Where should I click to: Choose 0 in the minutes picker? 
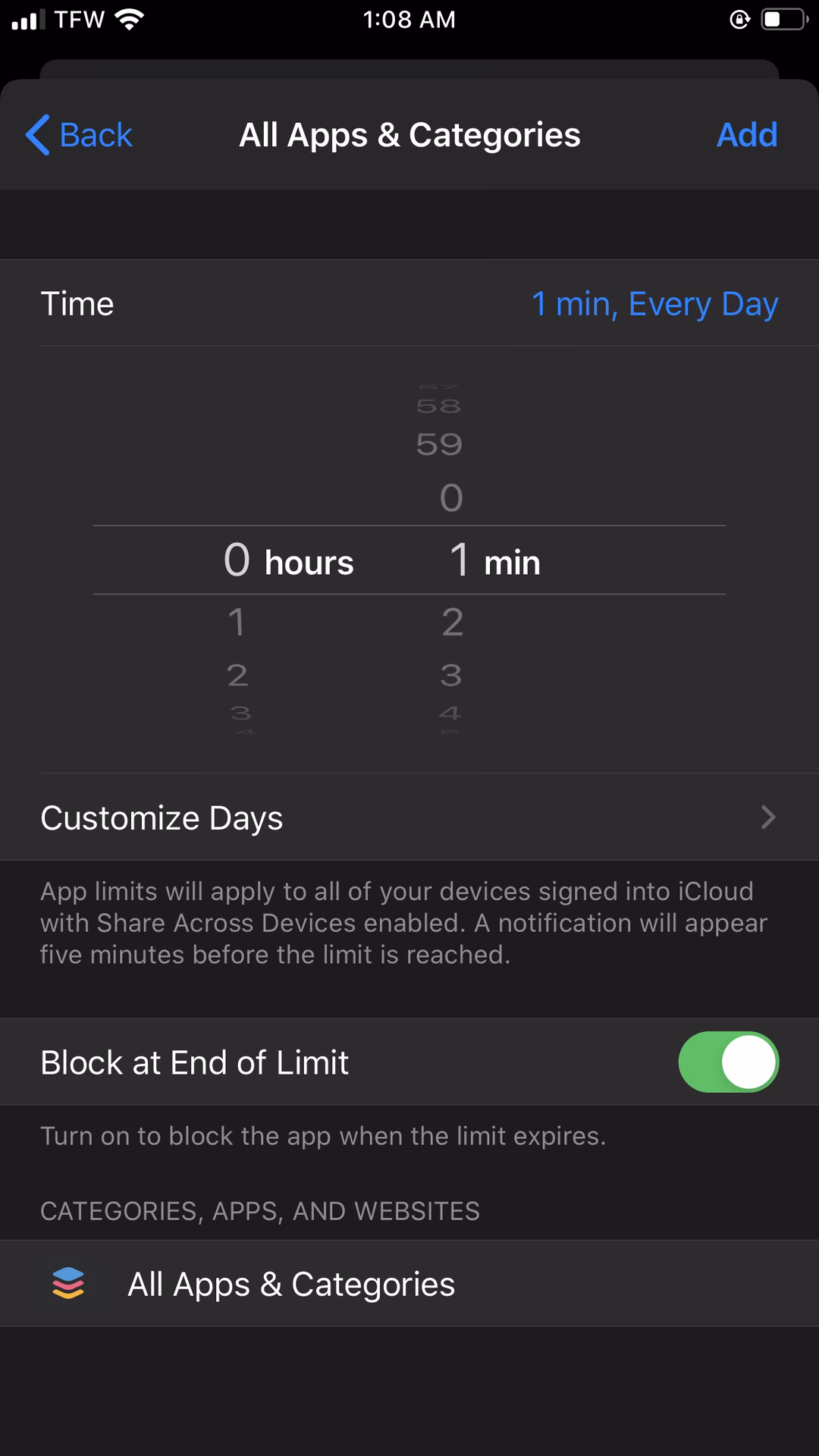coord(451,498)
